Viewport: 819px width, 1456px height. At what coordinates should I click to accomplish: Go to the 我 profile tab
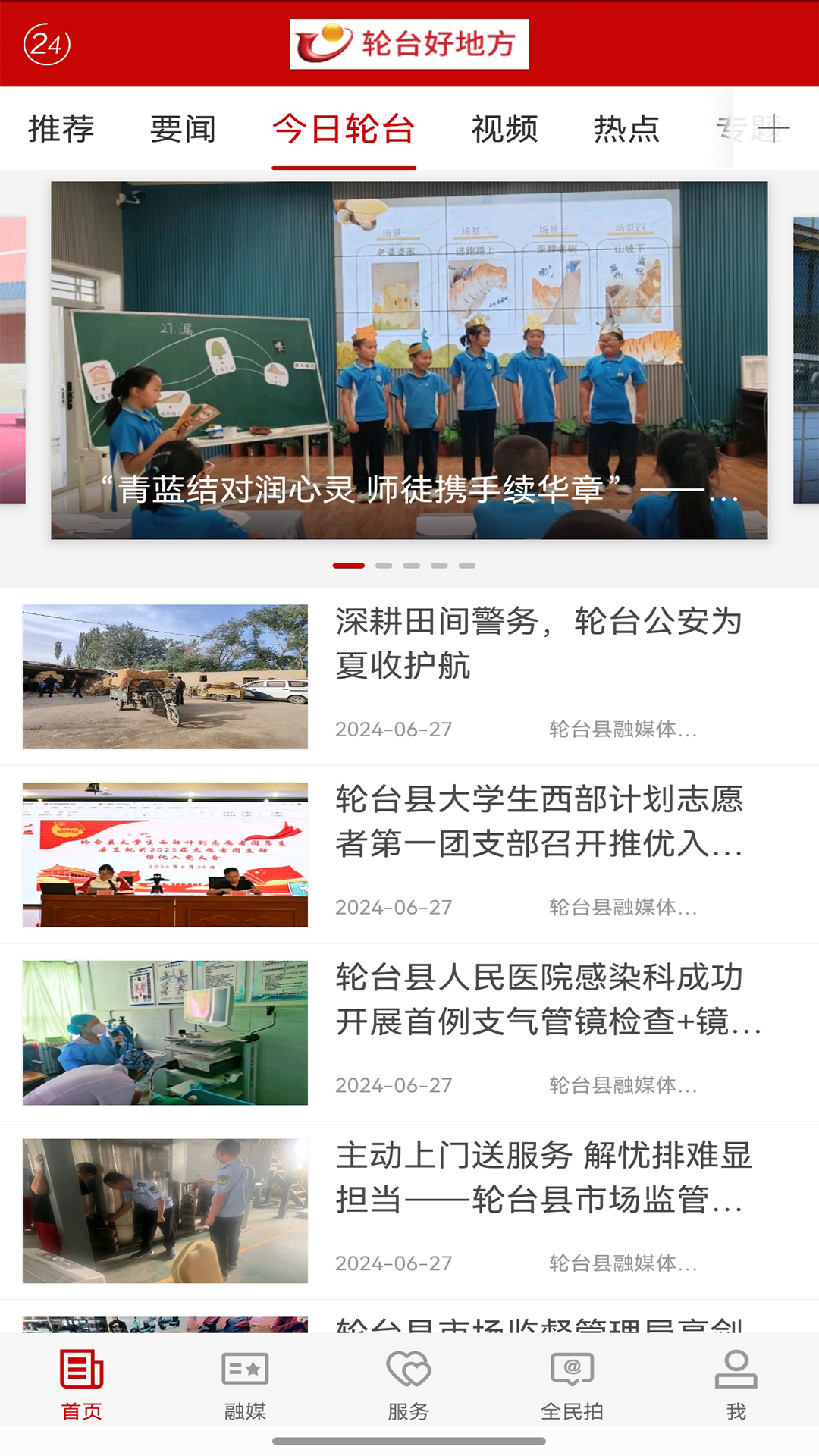[x=736, y=1385]
